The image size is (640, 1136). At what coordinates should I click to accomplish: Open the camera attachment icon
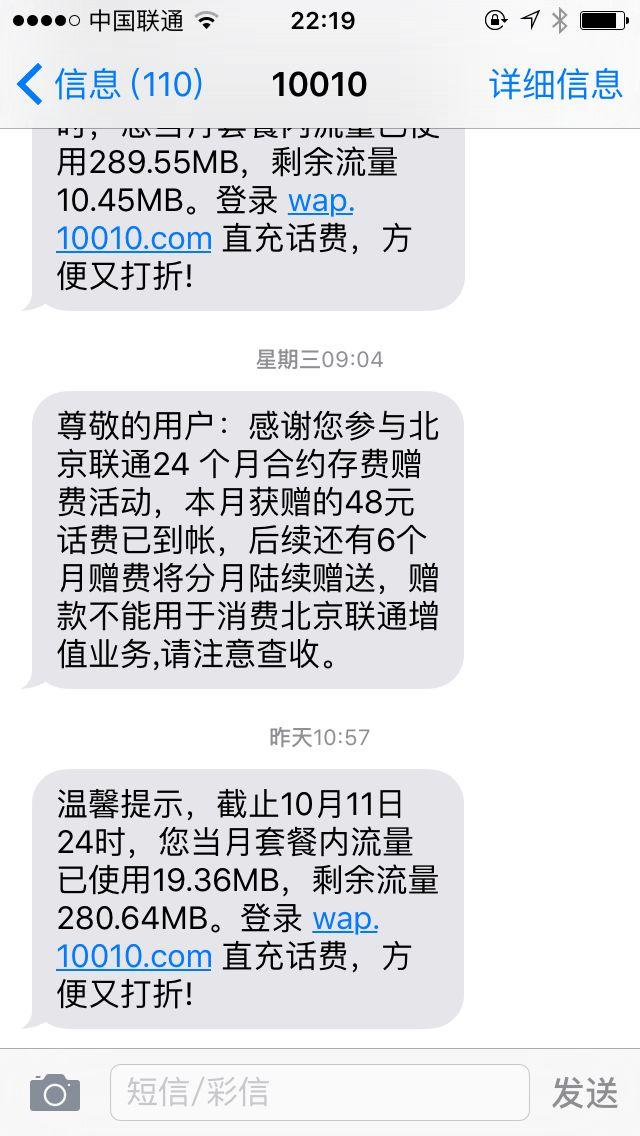pyautogui.click(x=55, y=1093)
